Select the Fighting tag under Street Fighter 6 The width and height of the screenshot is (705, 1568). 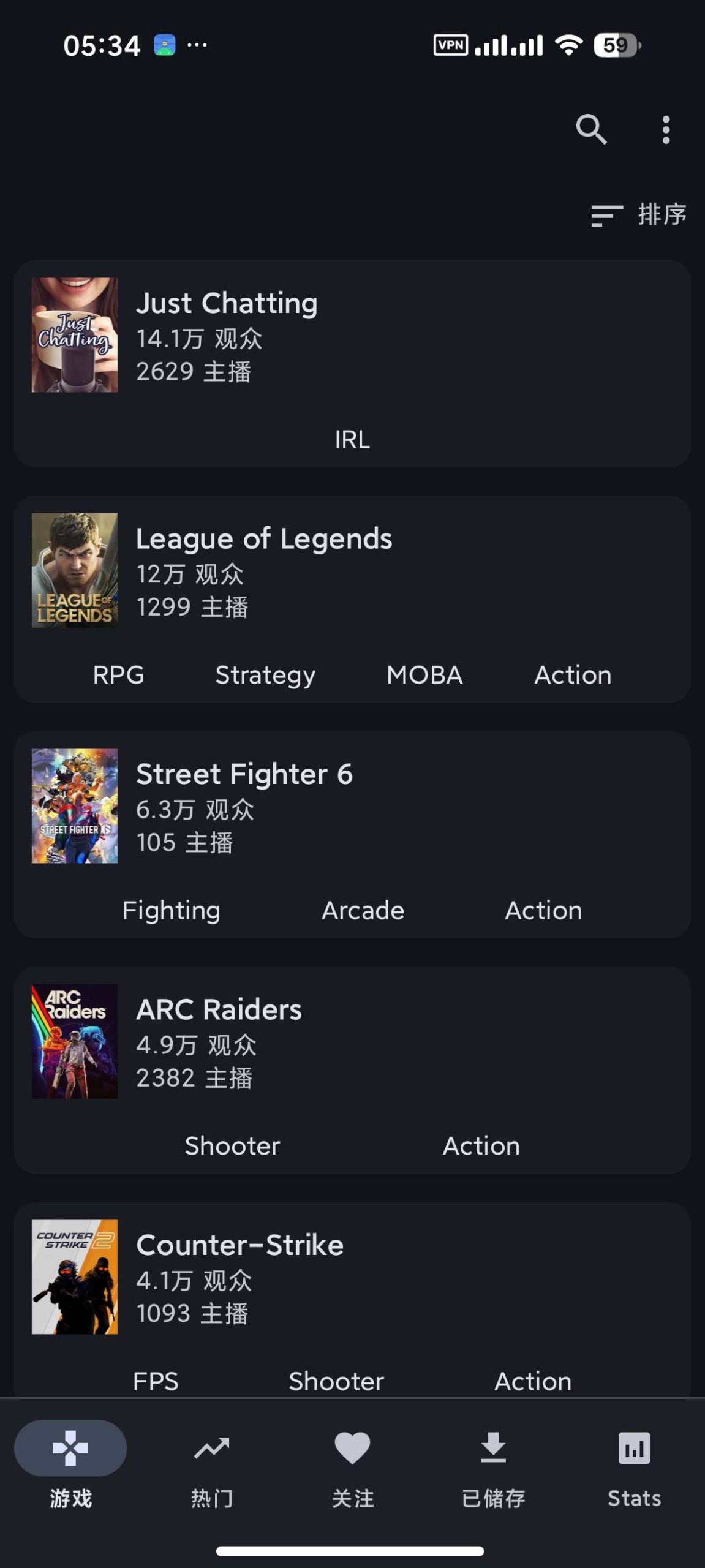(170, 910)
